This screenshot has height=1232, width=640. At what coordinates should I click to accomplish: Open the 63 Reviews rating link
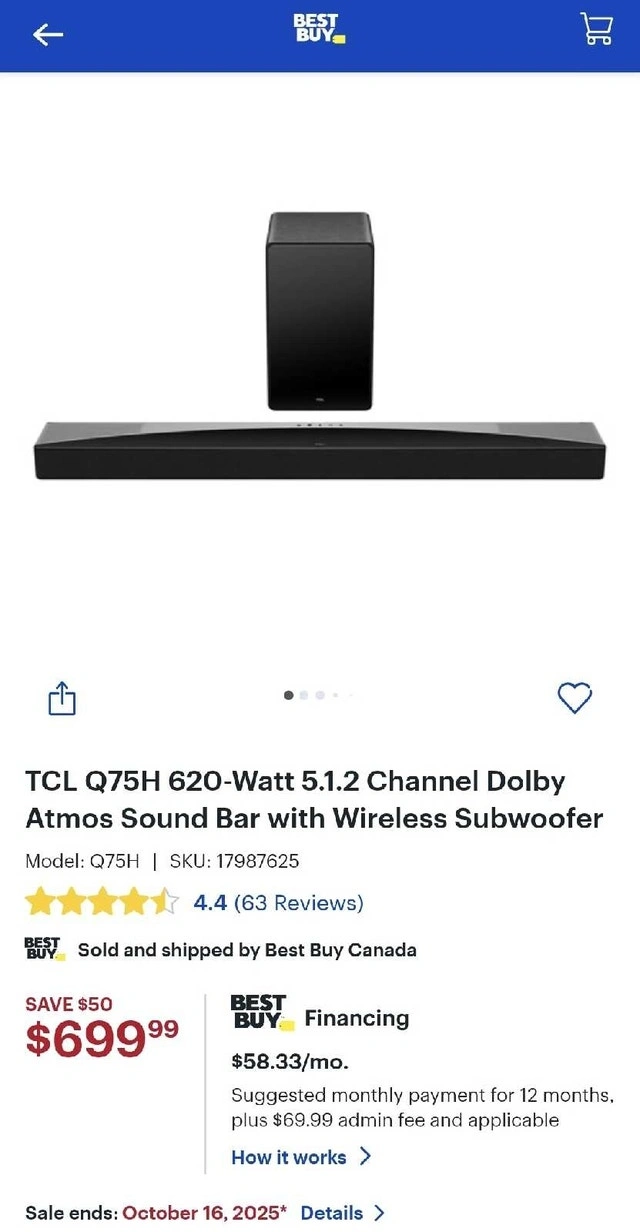pyautogui.click(x=278, y=903)
